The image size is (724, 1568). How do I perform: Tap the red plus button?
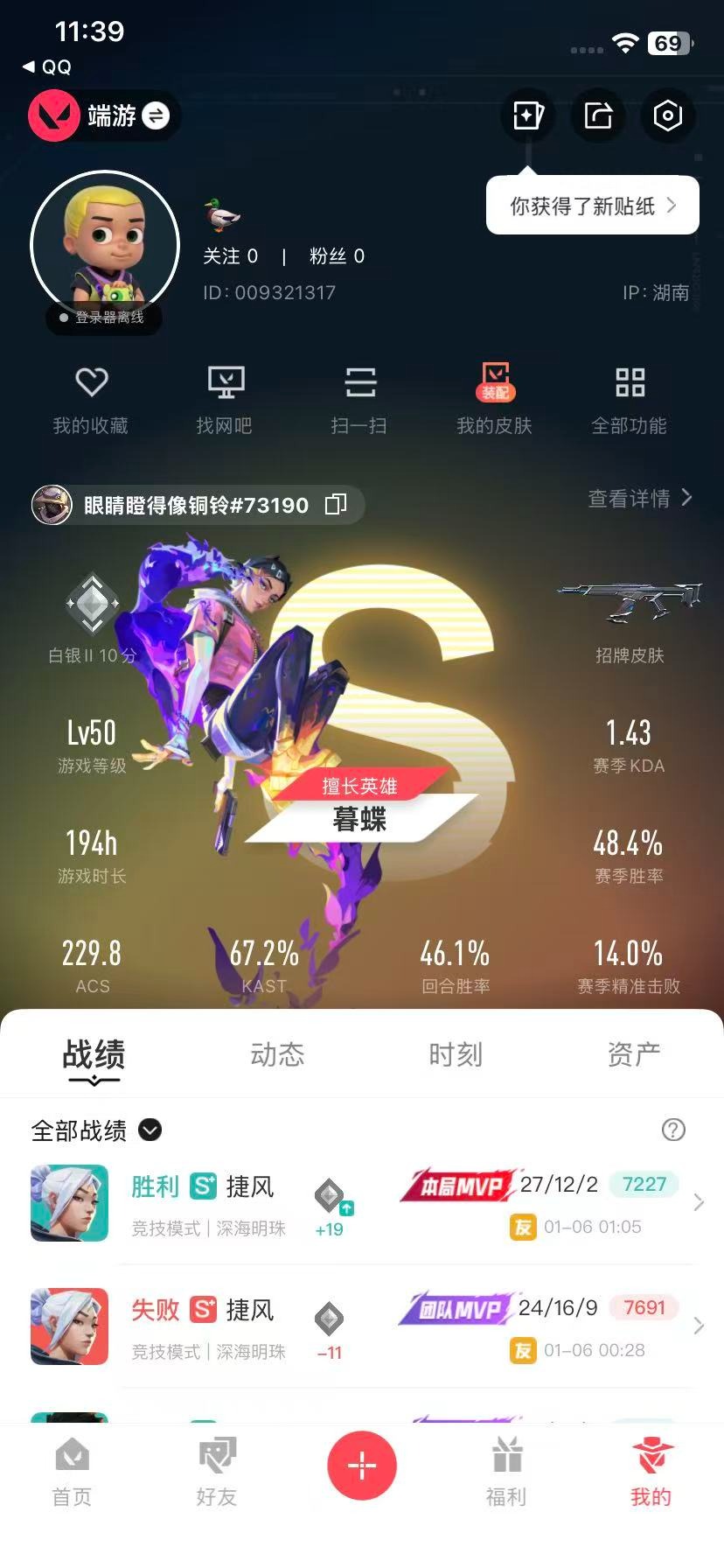click(362, 1466)
